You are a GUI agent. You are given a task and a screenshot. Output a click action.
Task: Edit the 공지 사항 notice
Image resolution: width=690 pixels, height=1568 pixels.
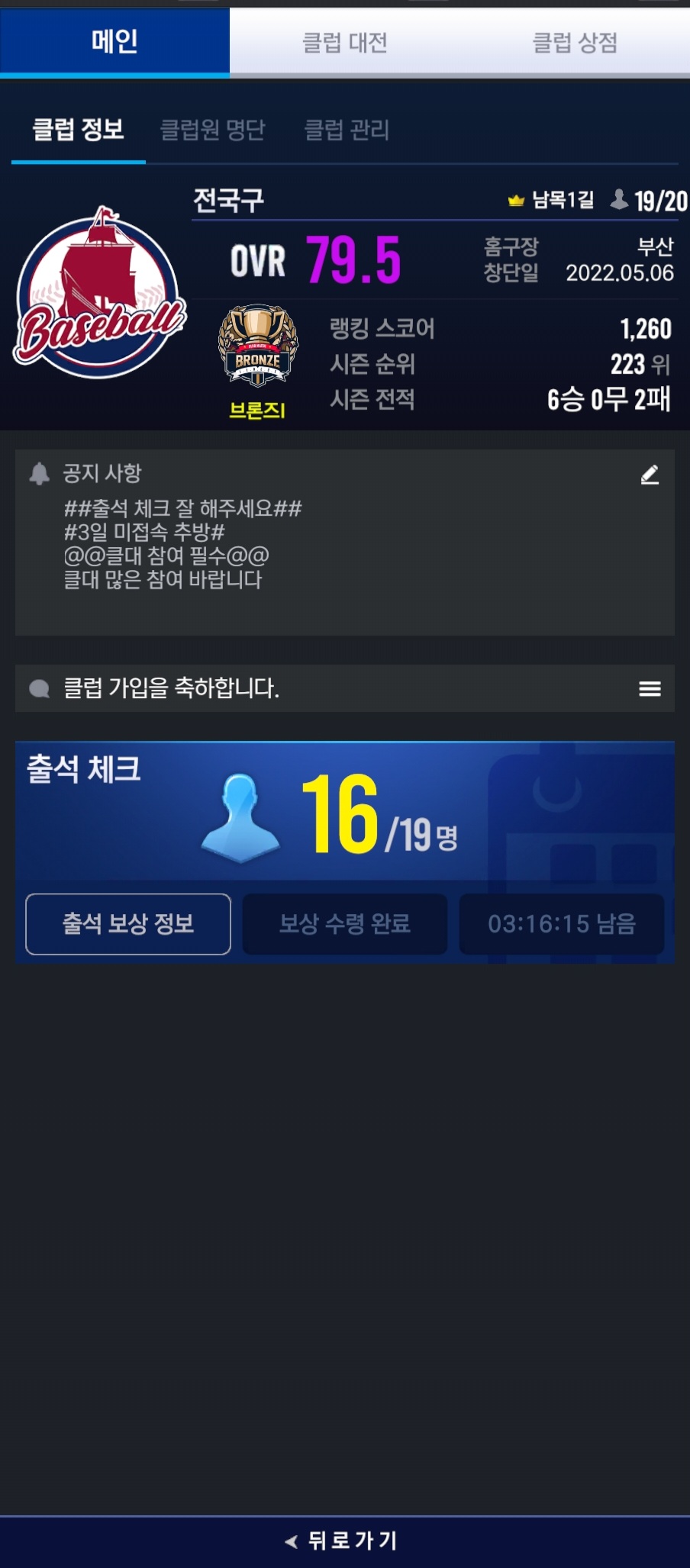click(x=650, y=475)
